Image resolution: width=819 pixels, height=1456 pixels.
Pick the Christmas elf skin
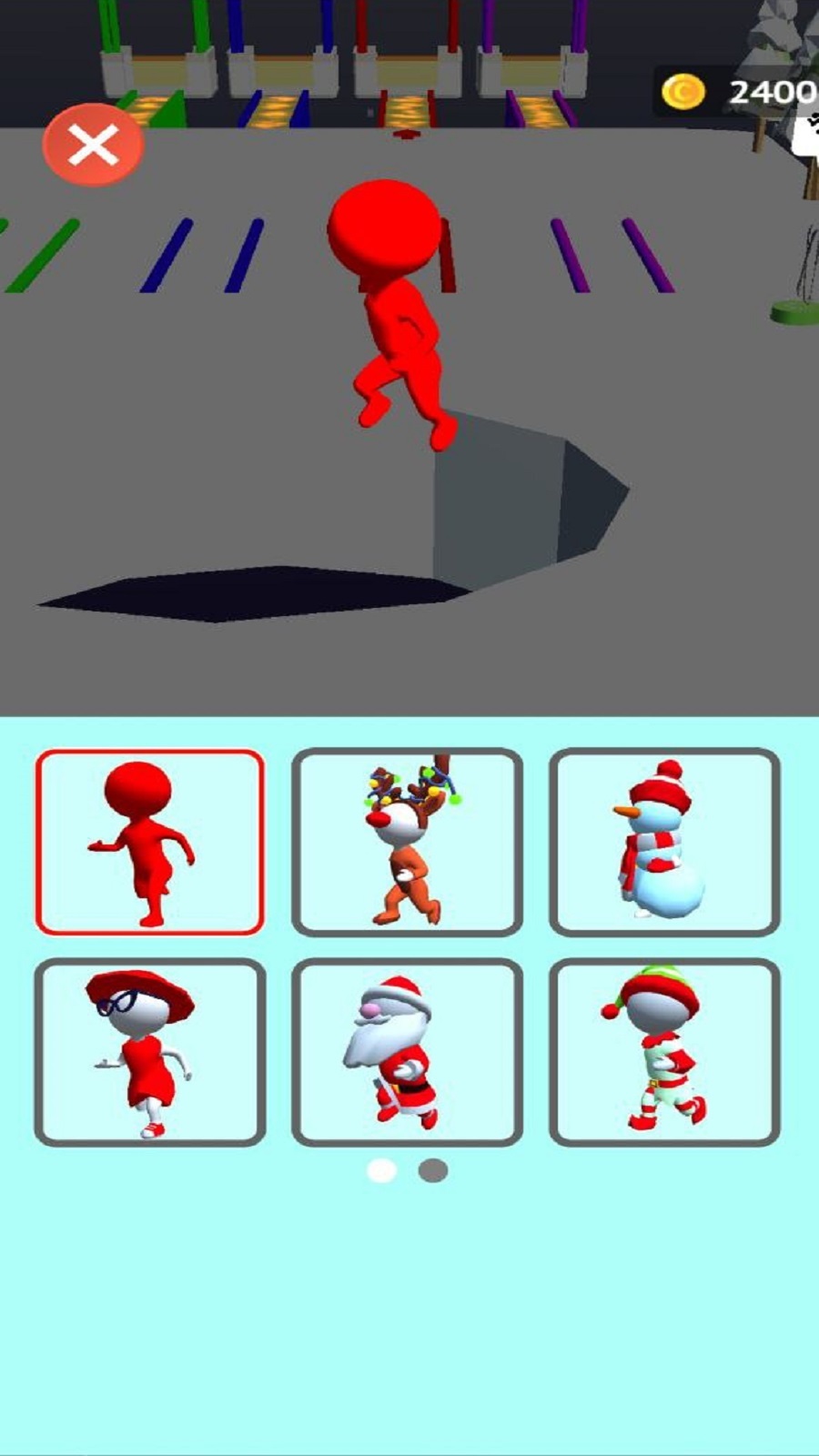664,1052
